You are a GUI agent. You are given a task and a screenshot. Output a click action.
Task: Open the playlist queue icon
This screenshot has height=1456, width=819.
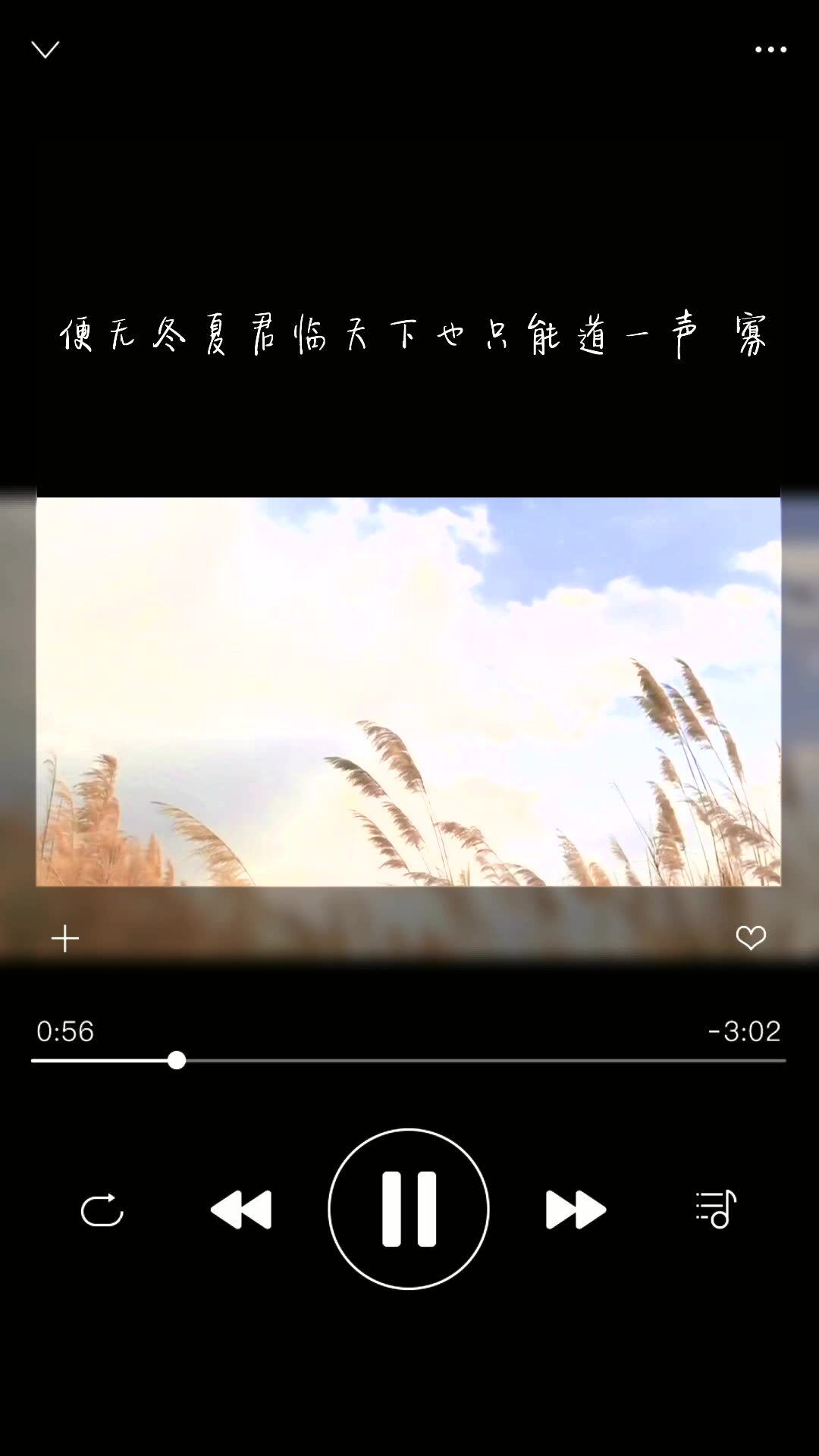716,1209
